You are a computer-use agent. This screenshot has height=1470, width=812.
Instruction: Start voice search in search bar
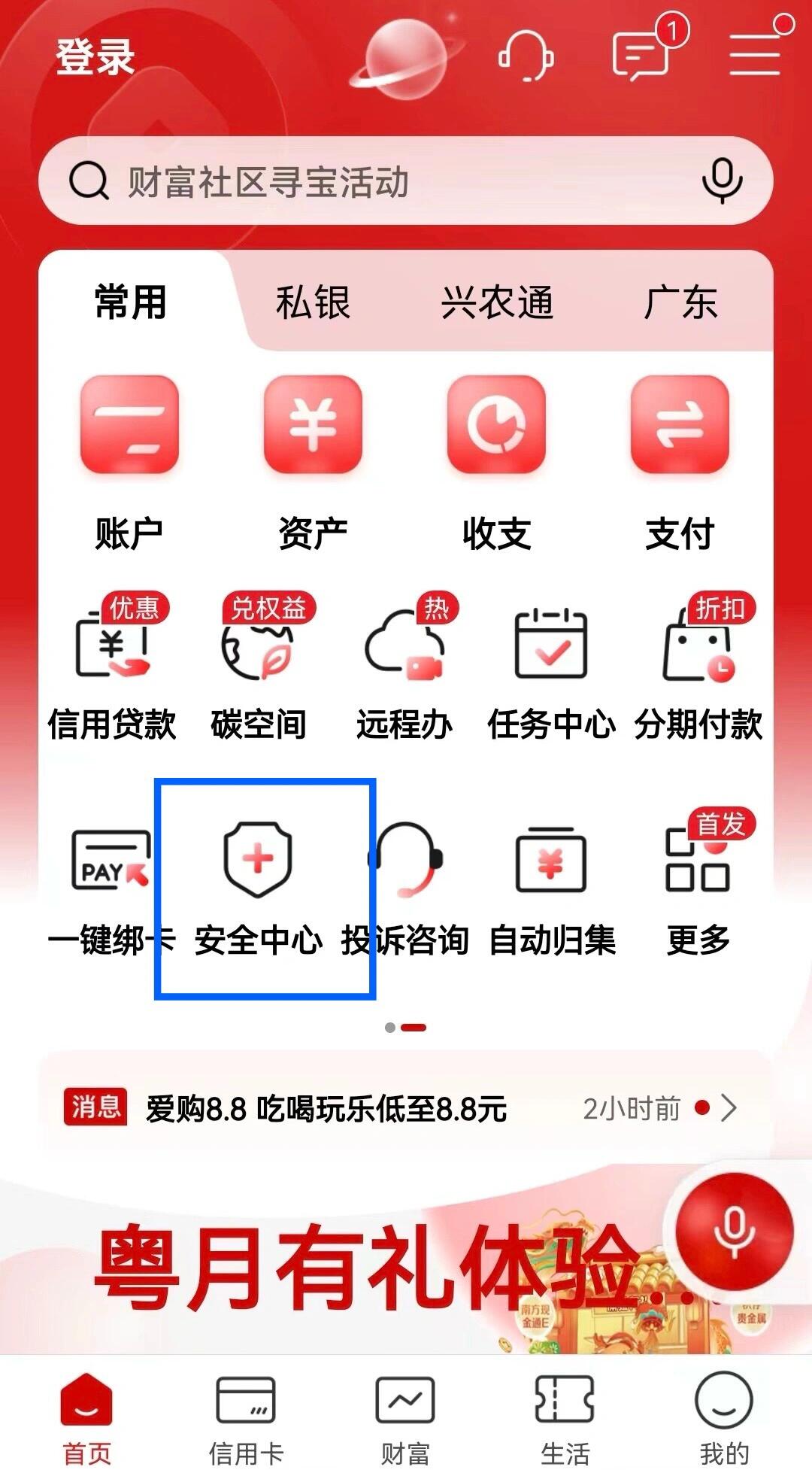click(722, 181)
